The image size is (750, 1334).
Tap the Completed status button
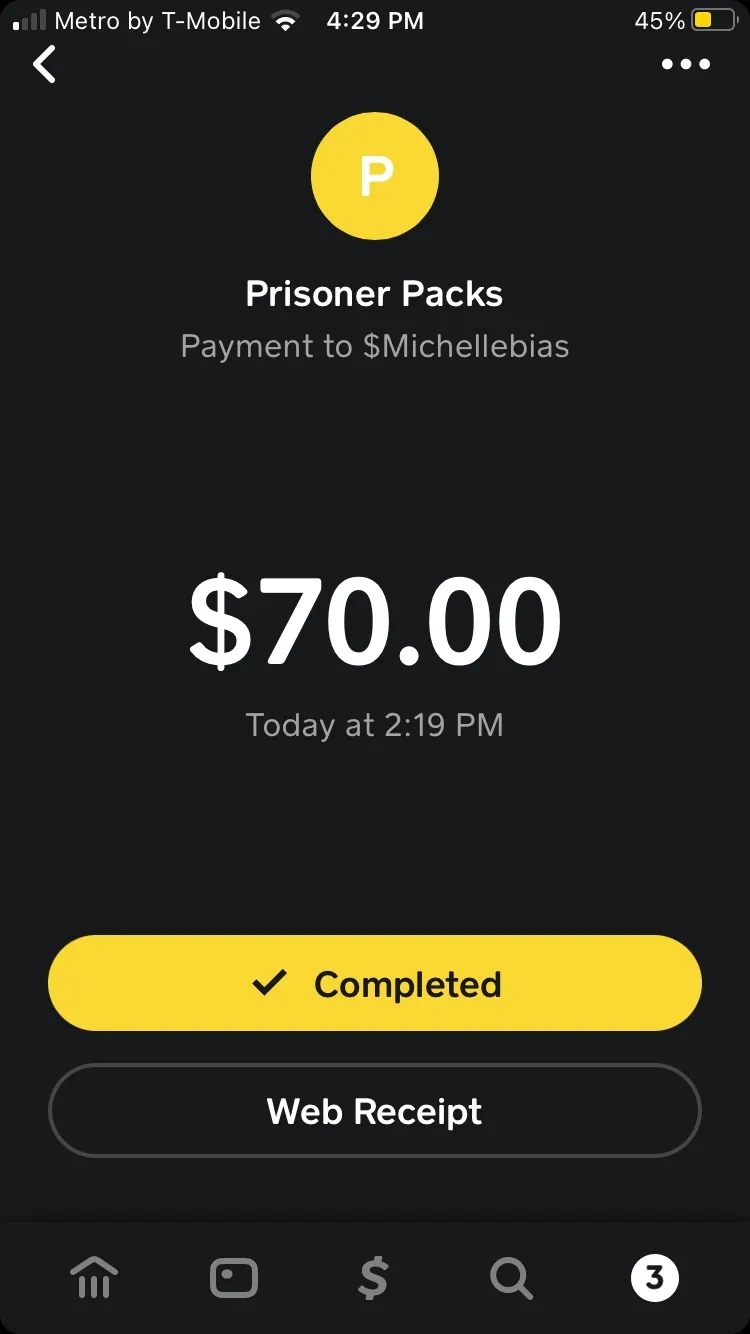click(x=375, y=983)
